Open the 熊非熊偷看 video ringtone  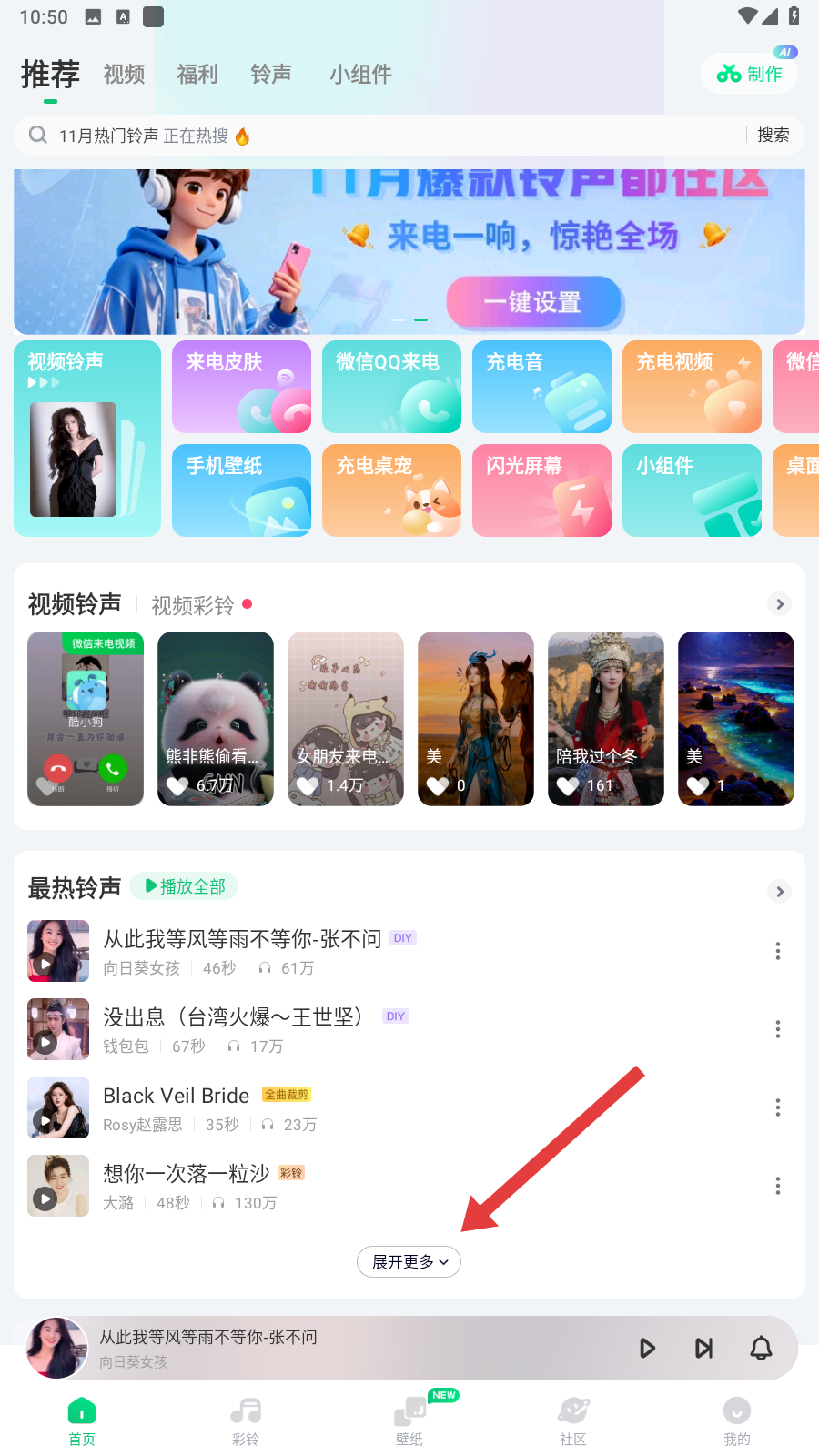tap(216, 719)
